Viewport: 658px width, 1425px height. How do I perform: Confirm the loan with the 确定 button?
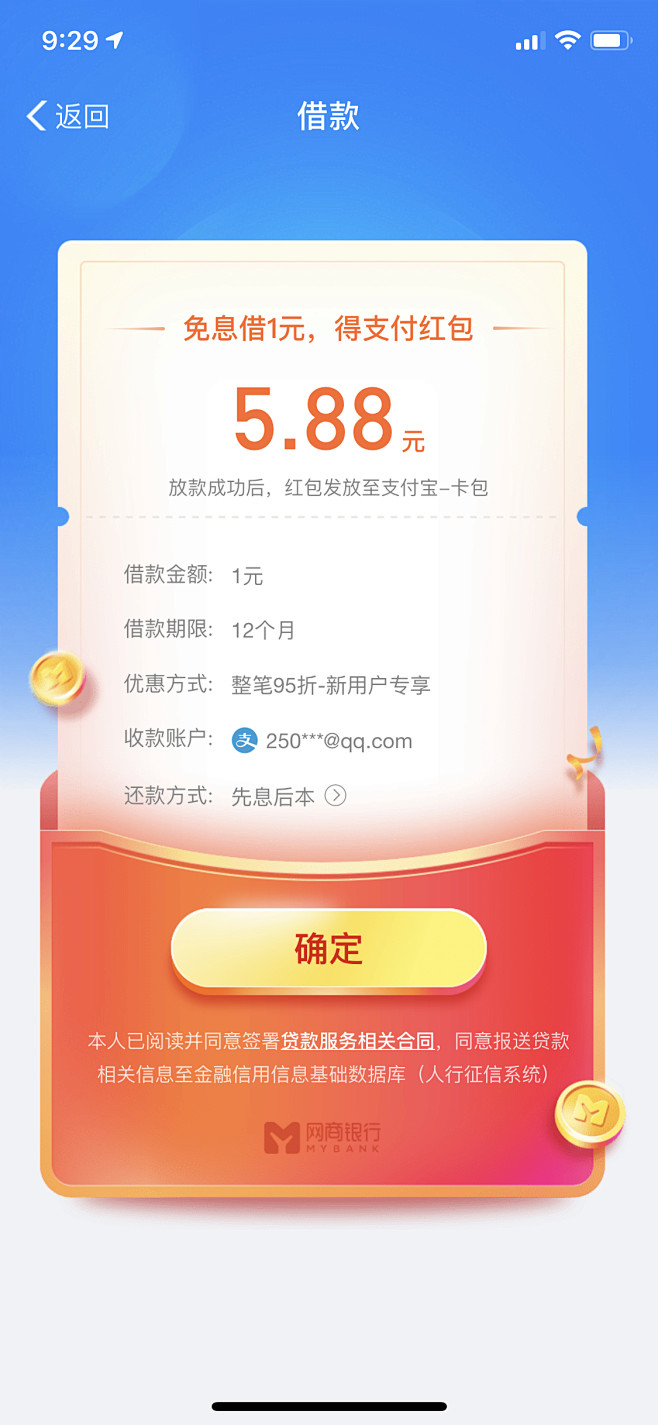click(x=328, y=949)
